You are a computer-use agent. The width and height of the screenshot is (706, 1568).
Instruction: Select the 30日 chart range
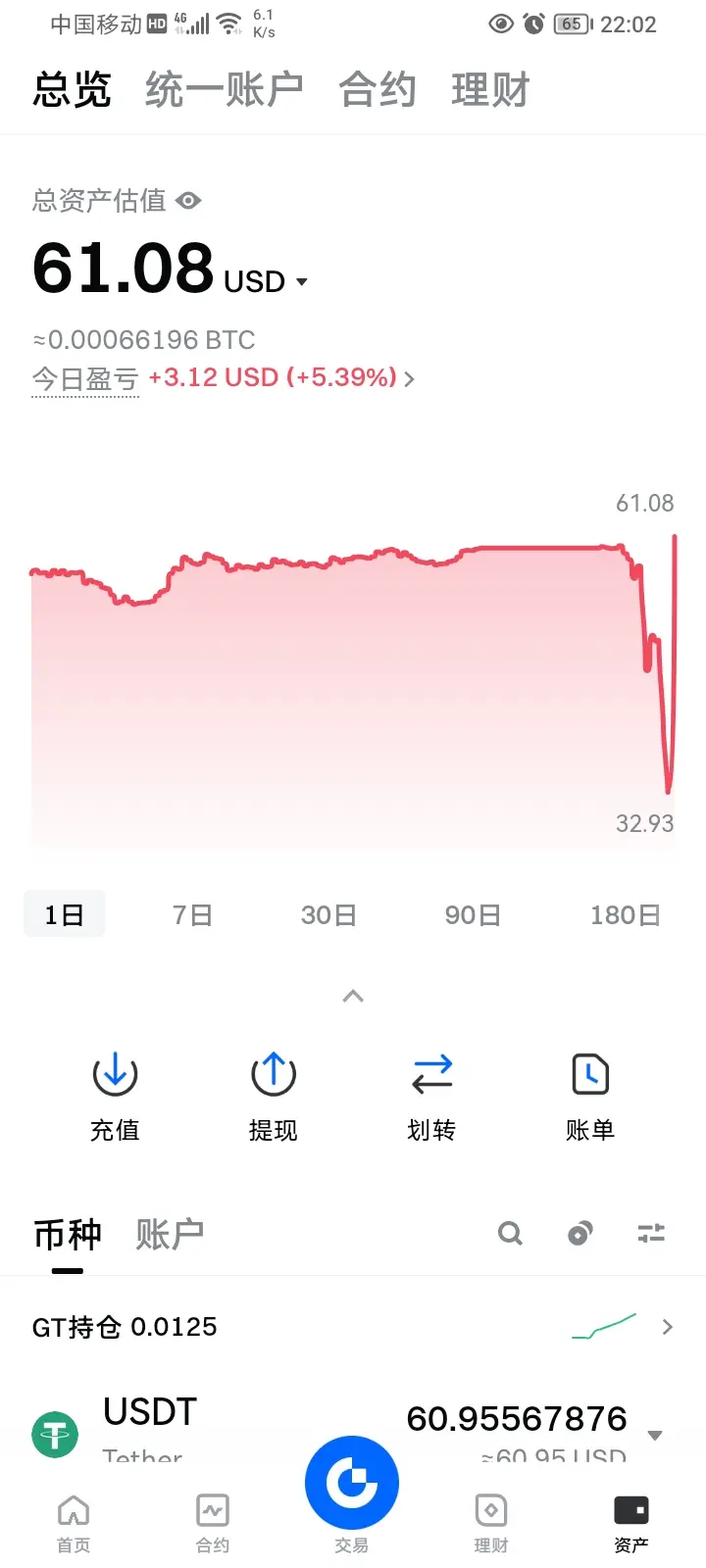pyautogui.click(x=328, y=915)
